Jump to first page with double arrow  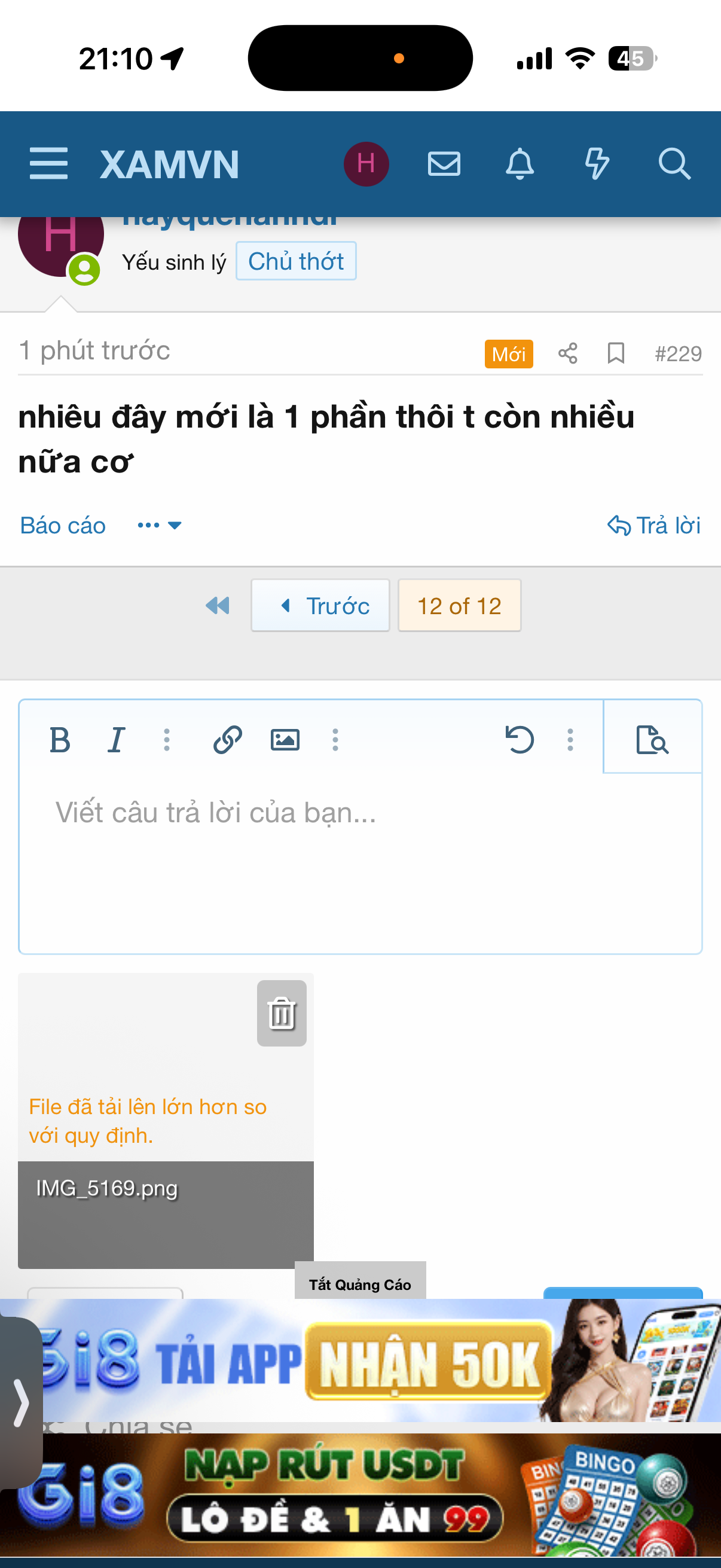(x=217, y=606)
